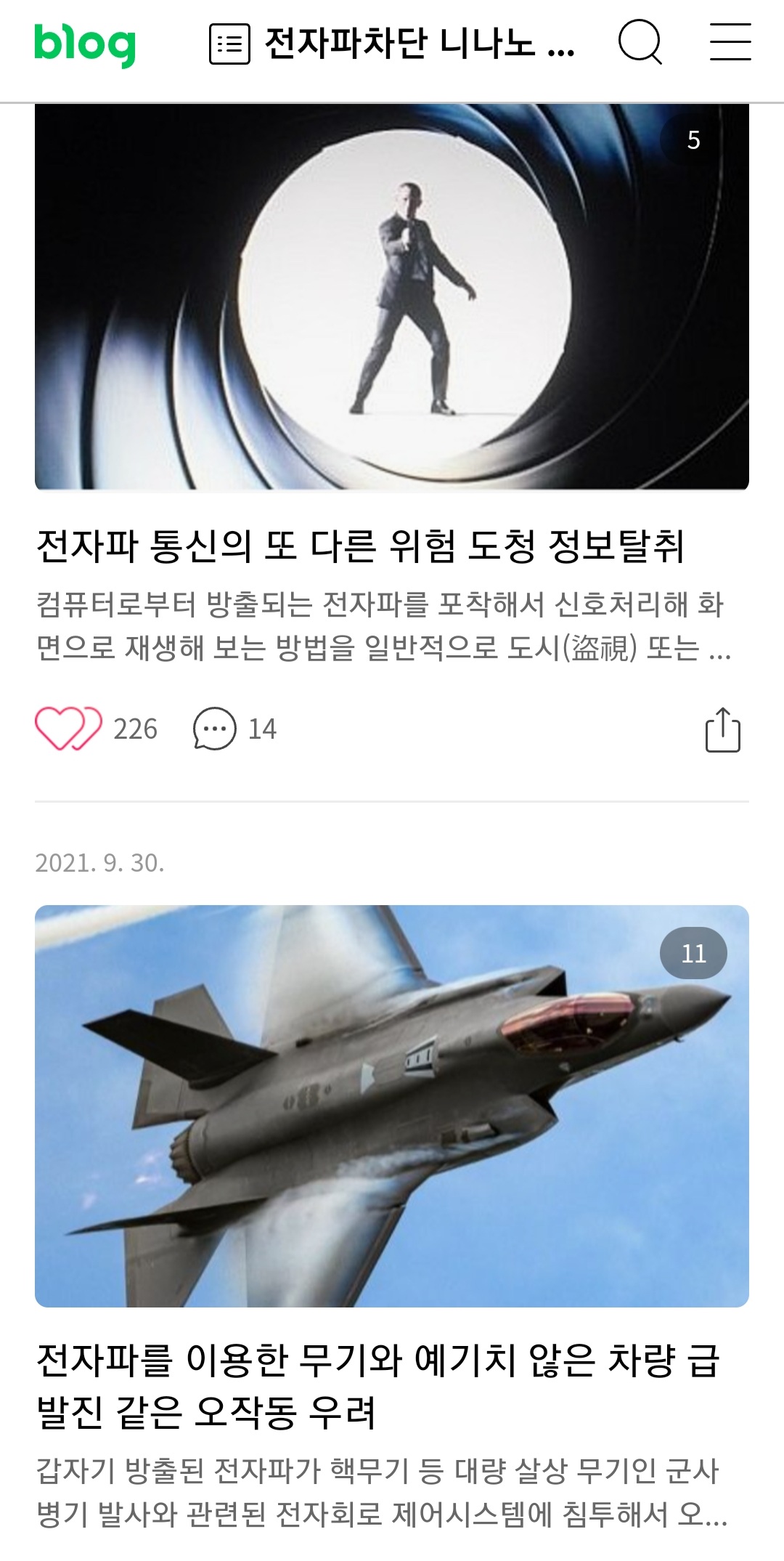
Task: Open post titled 전자파 통신의 또 다른 위험
Action: (x=360, y=546)
